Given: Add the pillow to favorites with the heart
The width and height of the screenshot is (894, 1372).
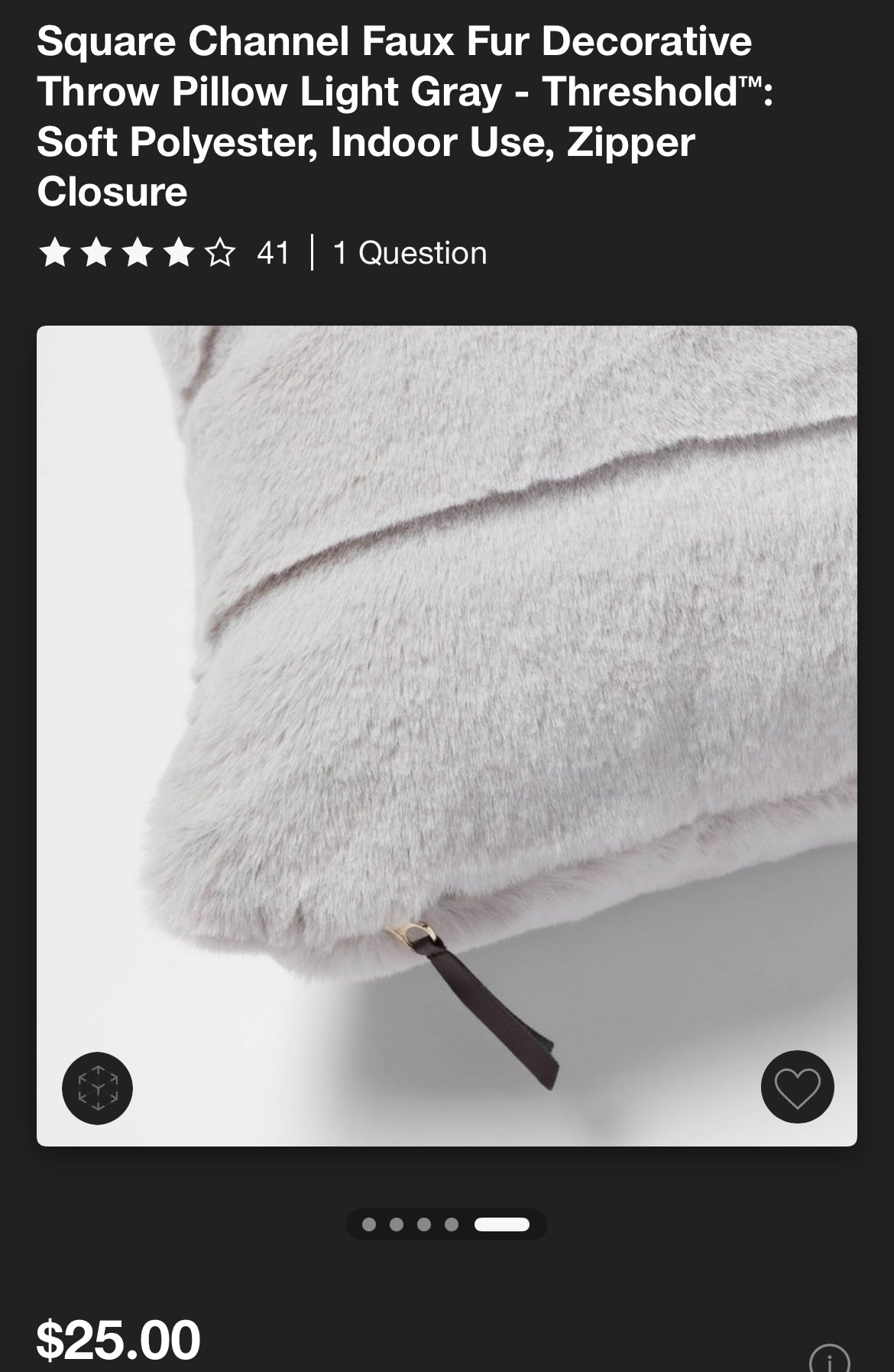Looking at the screenshot, I should 797,1087.
